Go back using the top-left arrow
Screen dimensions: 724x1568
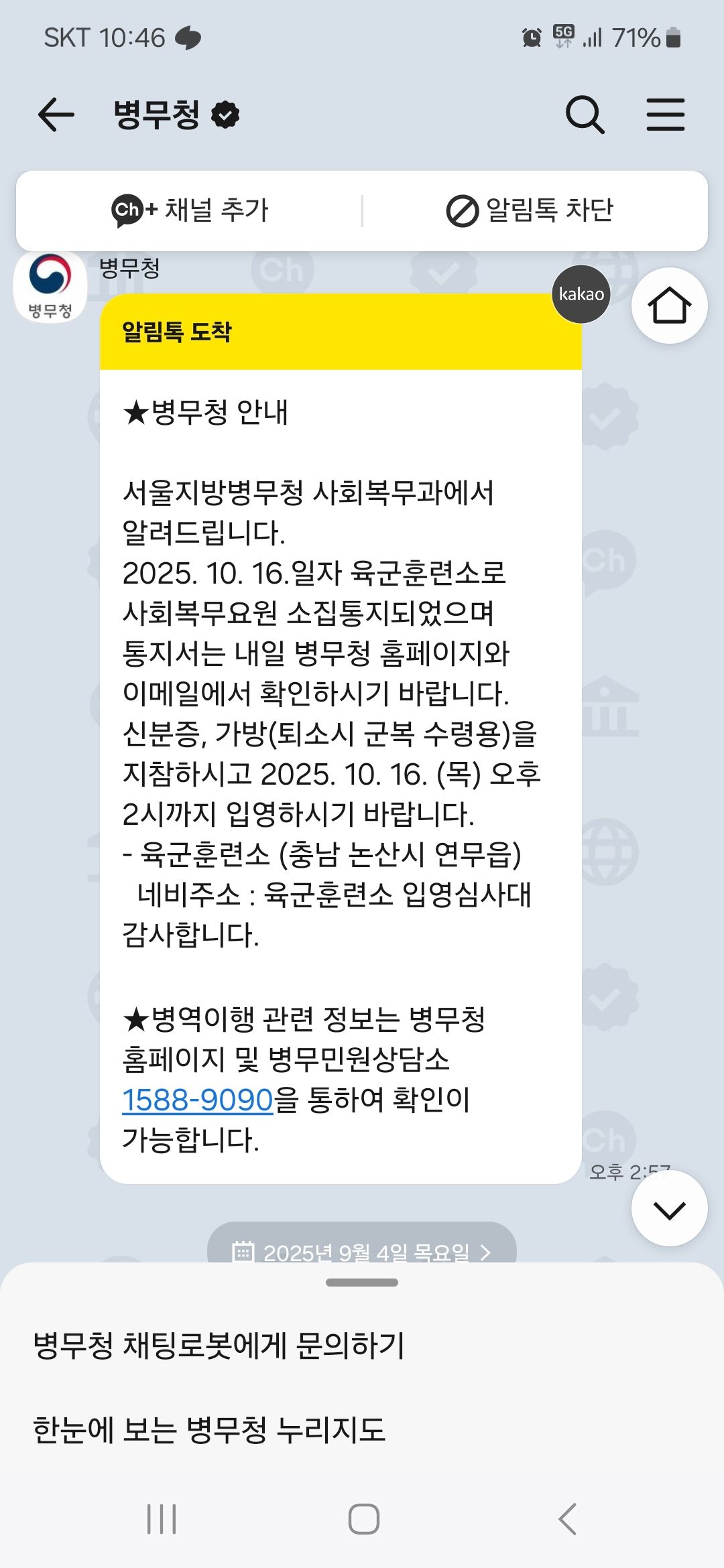(x=56, y=115)
